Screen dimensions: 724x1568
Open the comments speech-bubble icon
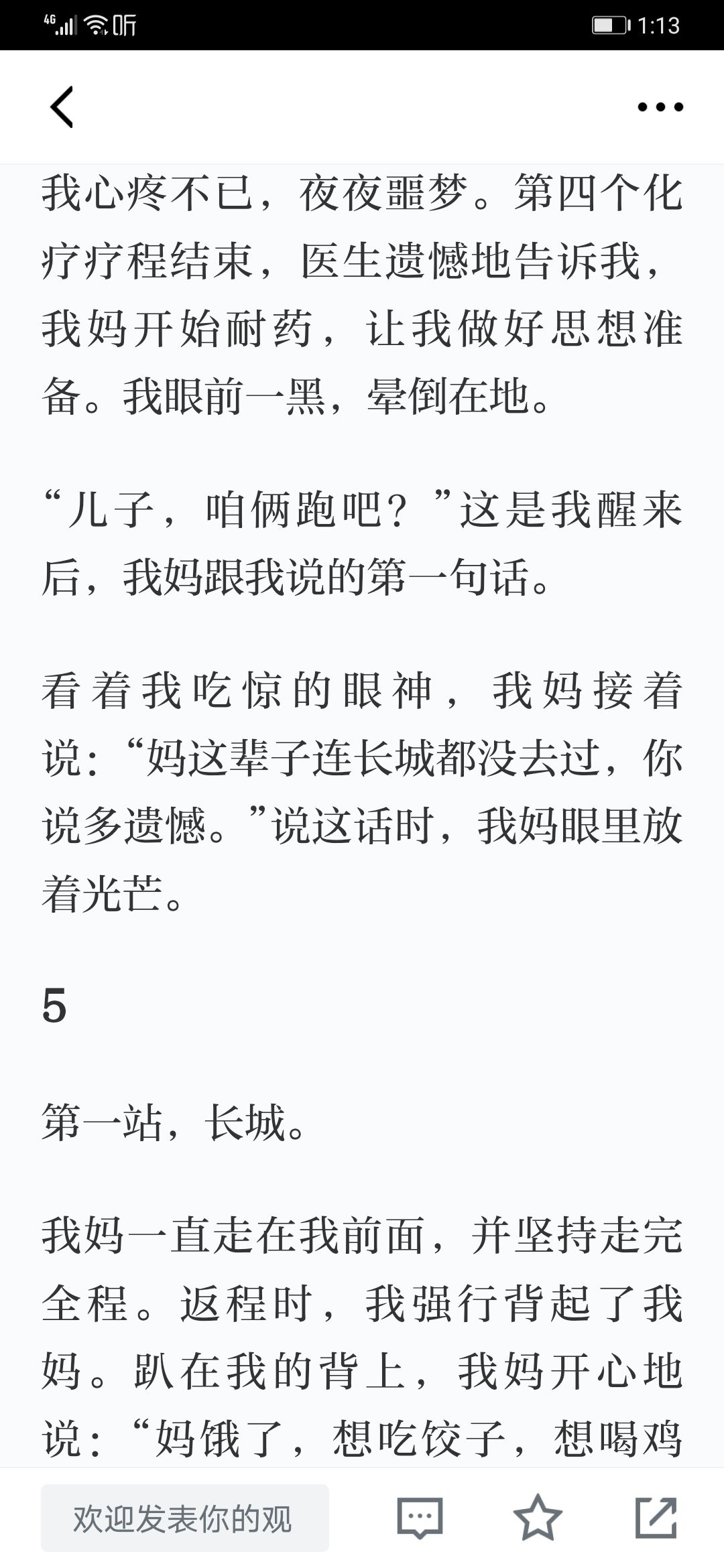point(420,1518)
